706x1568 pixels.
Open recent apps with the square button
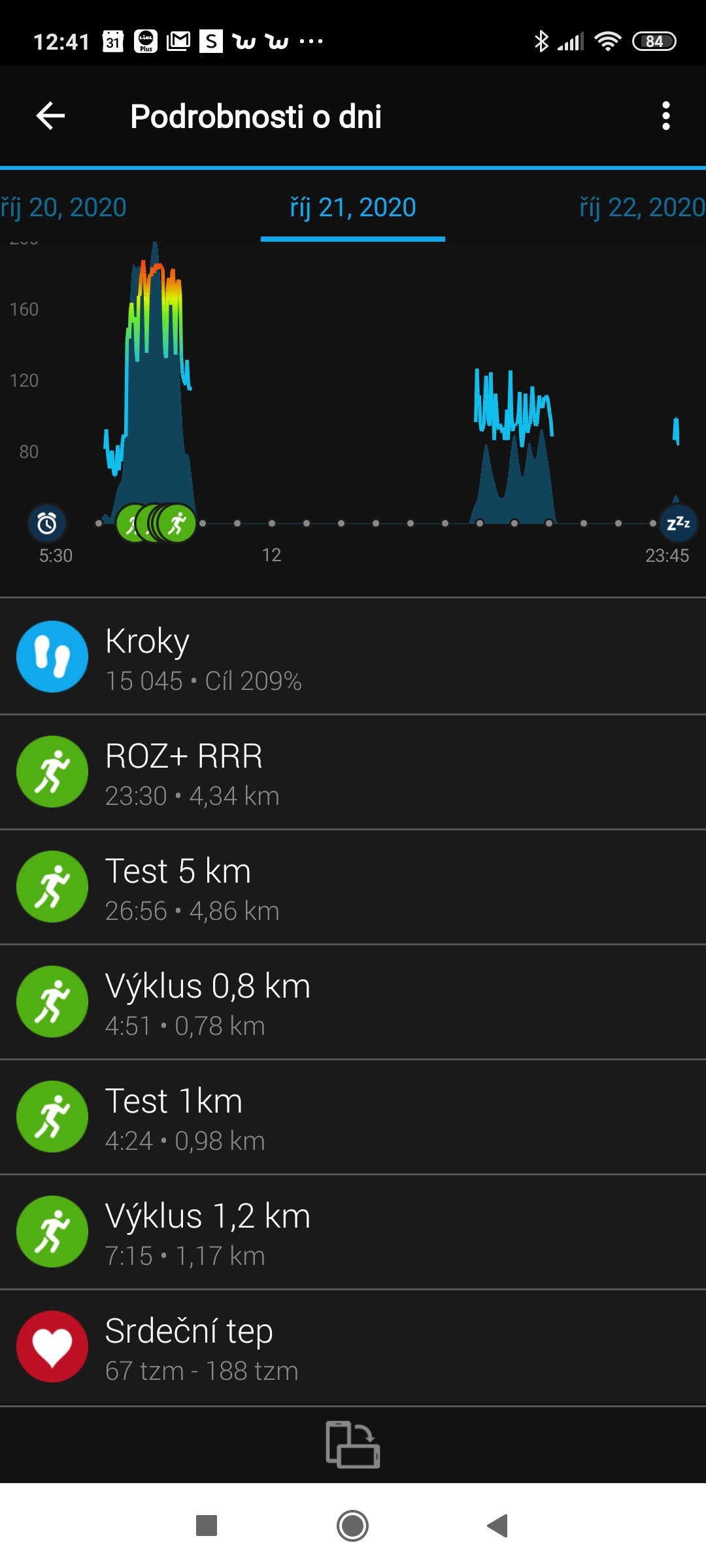pyautogui.click(x=207, y=1526)
